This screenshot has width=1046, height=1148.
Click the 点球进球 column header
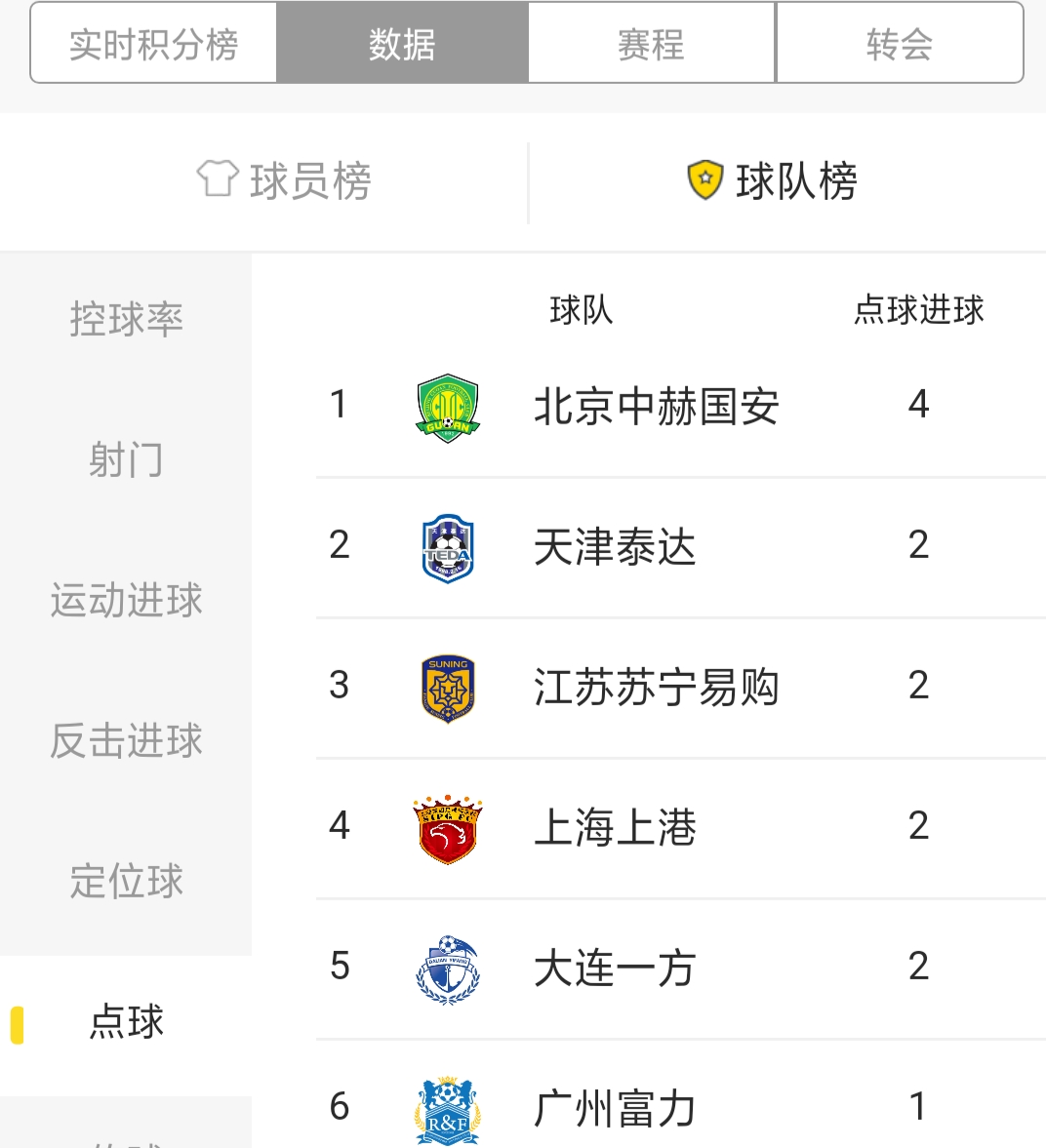(x=919, y=310)
